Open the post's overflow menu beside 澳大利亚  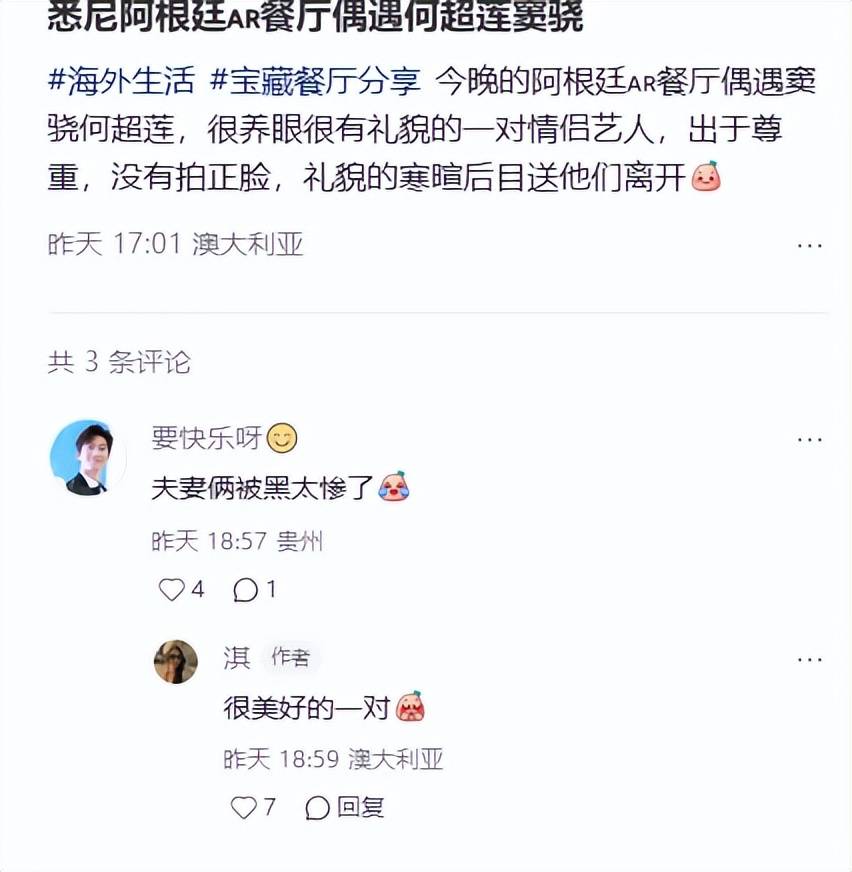click(809, 245)
